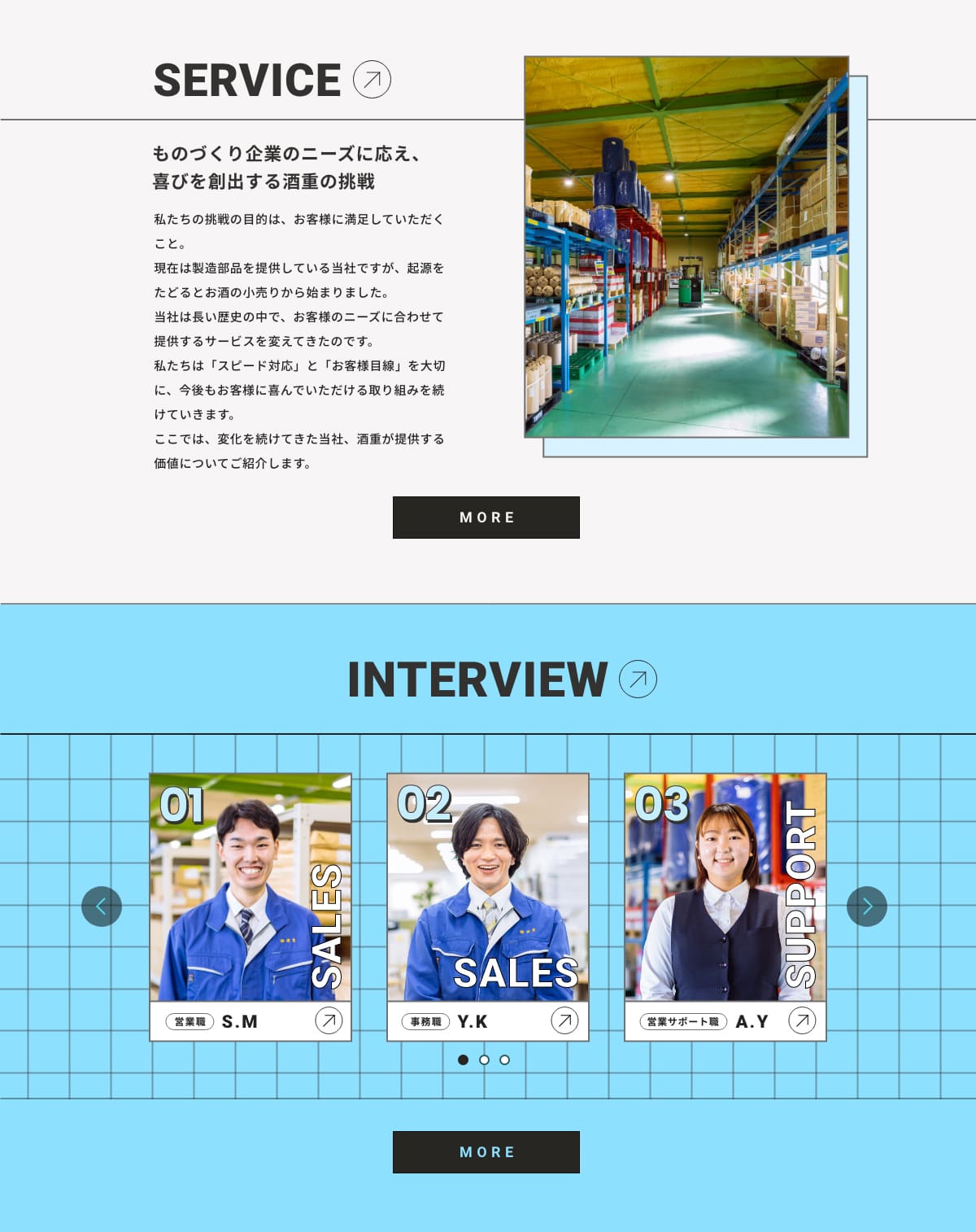The image size is (976, 1232).
Task: View the 02 interview card of Y.K
Action: (488, 906)
